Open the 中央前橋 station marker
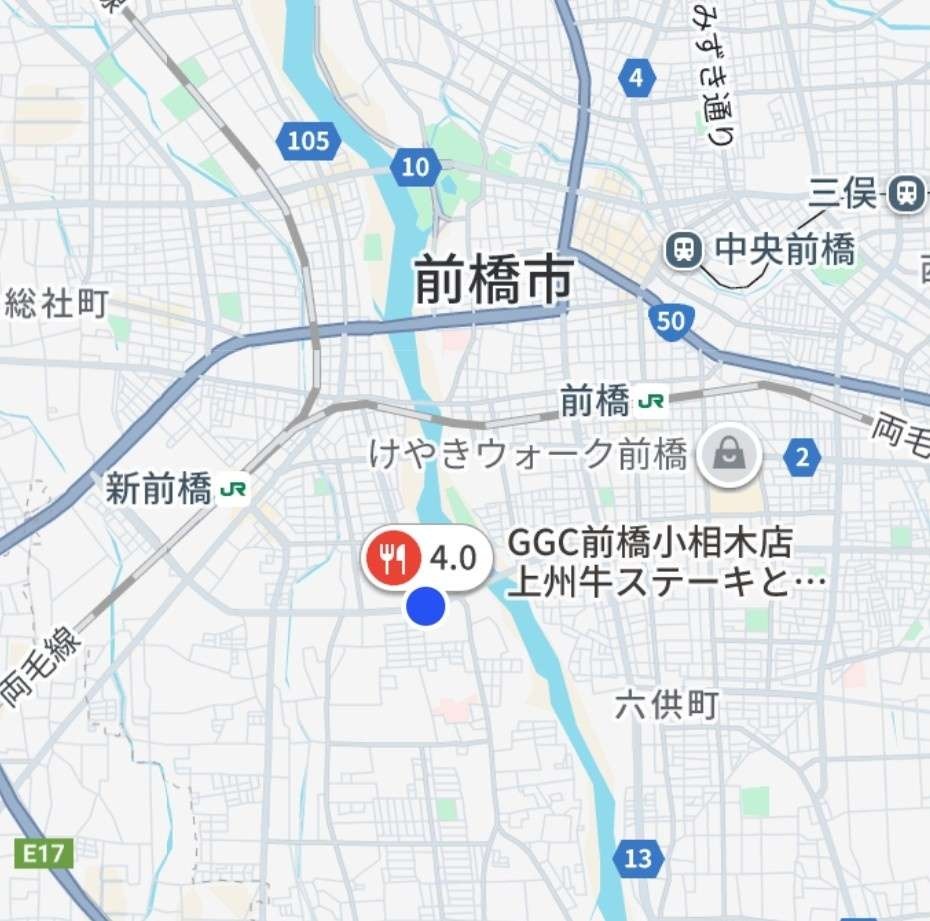Screen dimensions: 930x921 [683, 249]
